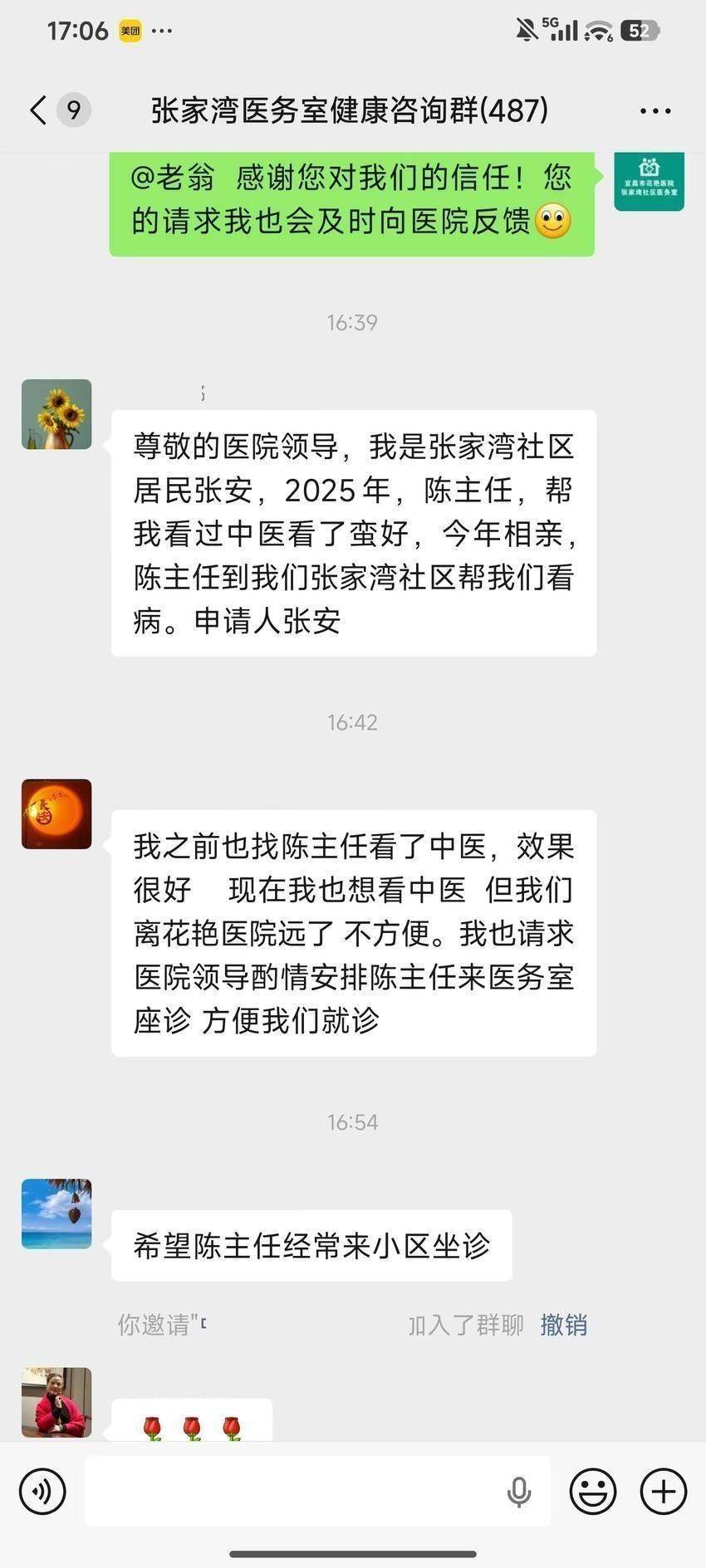The height and width of the screenshot is (1568, 706).
Task: View profile of the red-jacket avatar
Action: (56, 1402)
